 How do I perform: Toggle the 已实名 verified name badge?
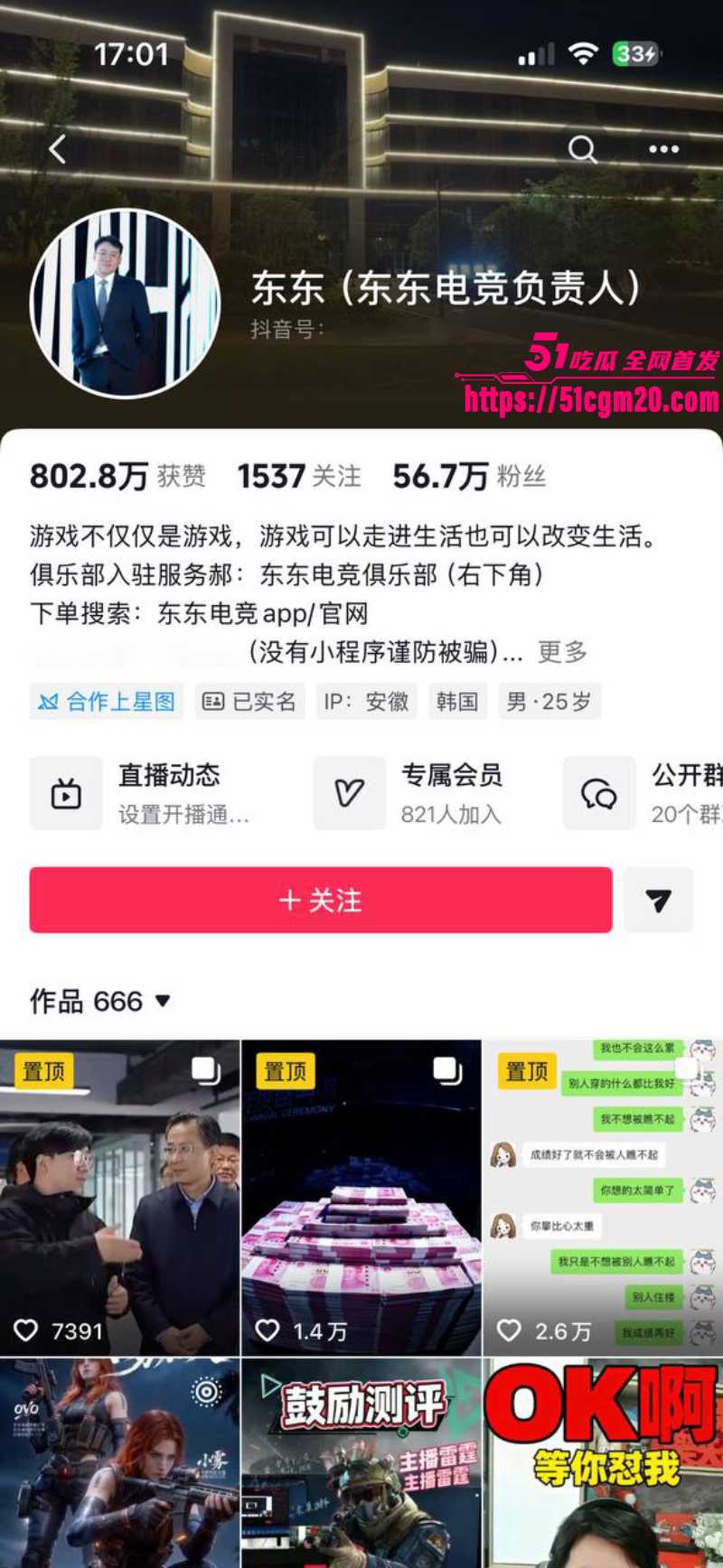249,701
